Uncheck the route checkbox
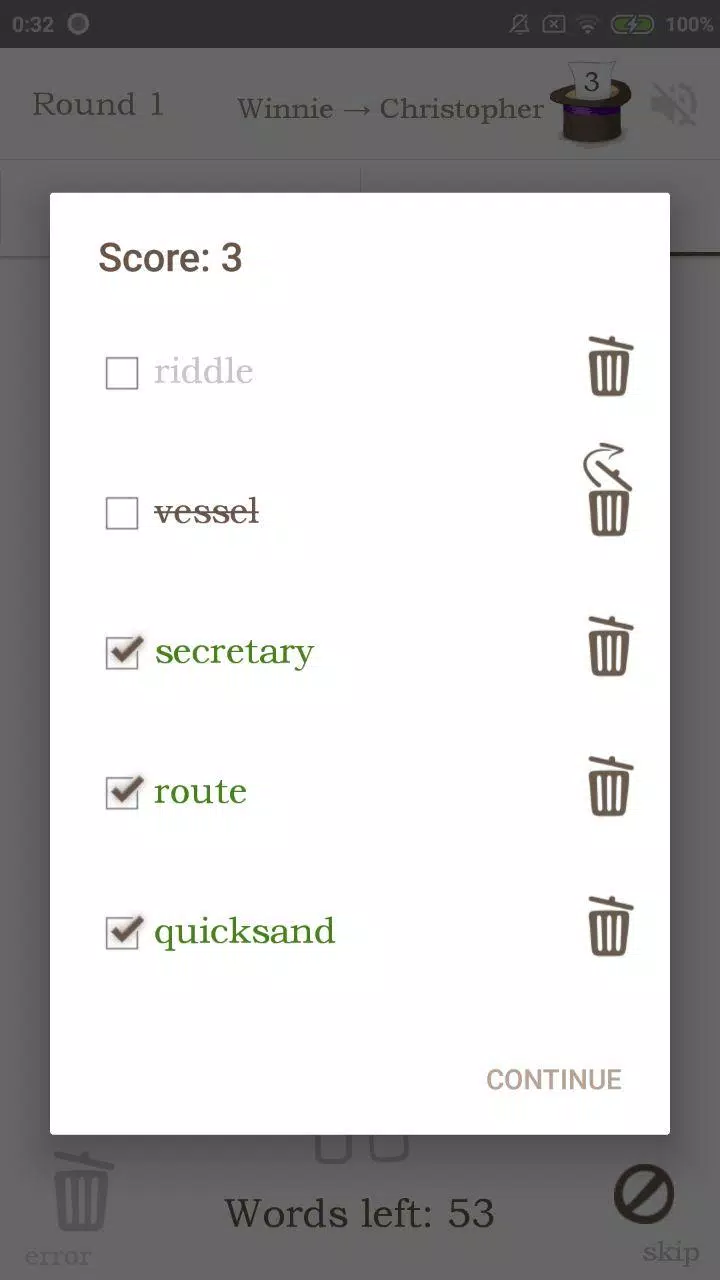This screenshot has height=1280, width=720. (x=122, y=793)
